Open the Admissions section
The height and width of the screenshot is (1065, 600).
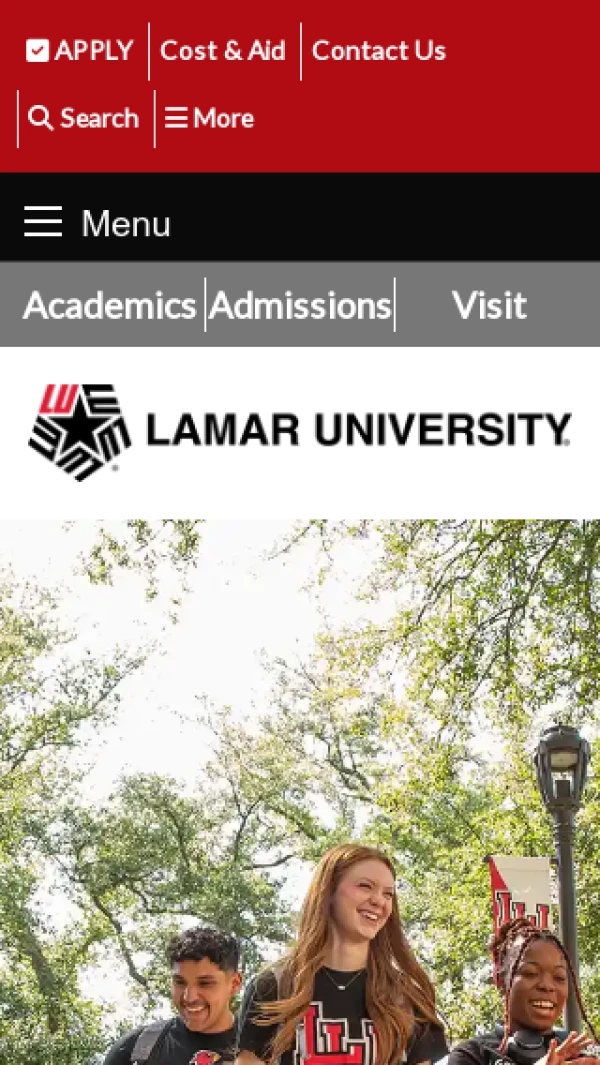(300, 305)
